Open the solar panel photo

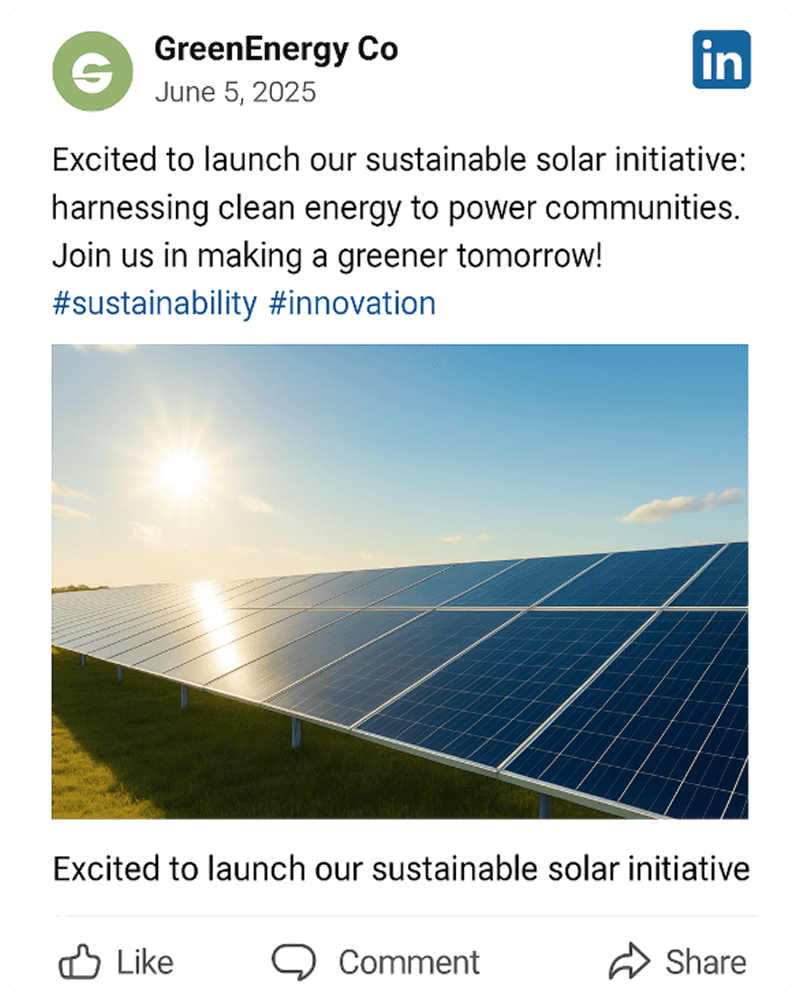(x=400, y=582)
